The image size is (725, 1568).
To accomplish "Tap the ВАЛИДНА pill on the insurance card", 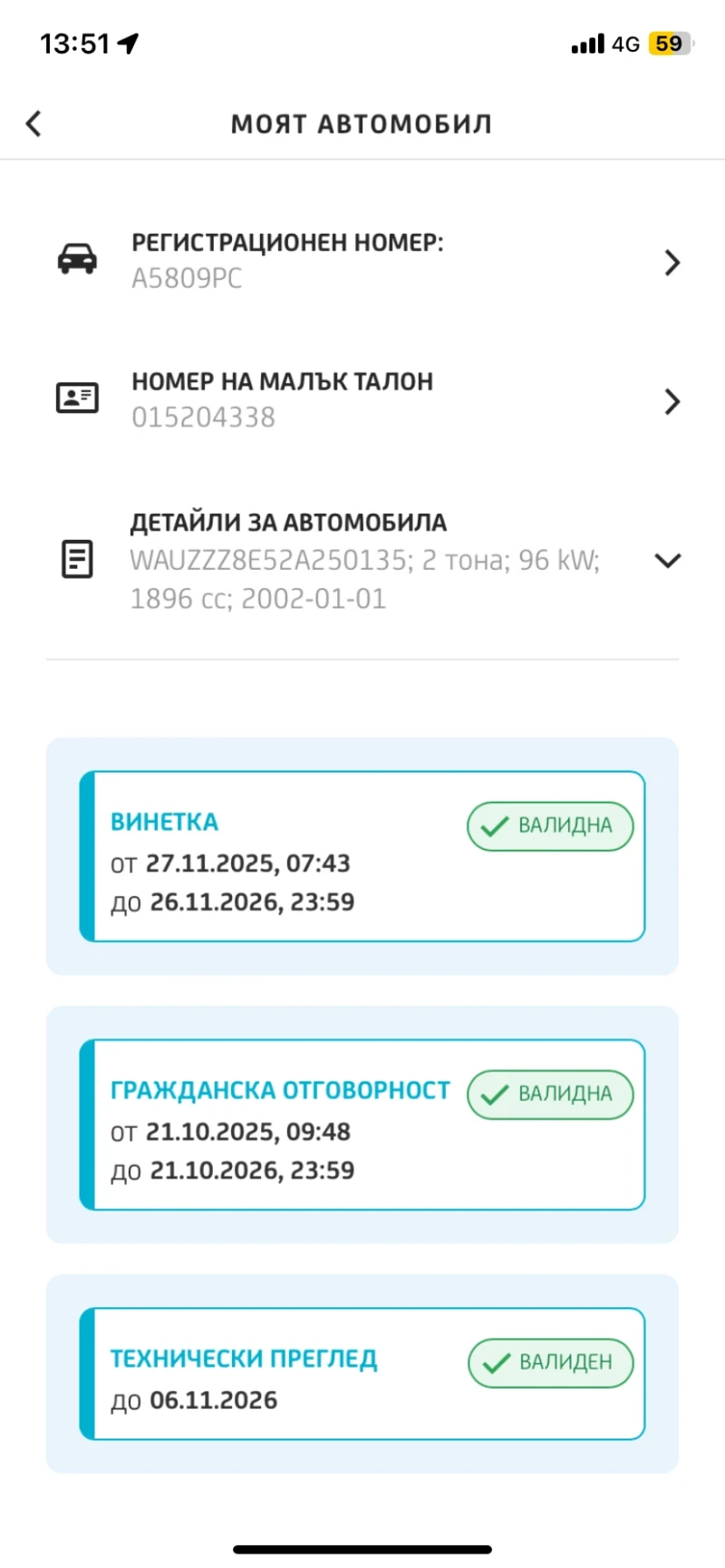I will 549,1094.
